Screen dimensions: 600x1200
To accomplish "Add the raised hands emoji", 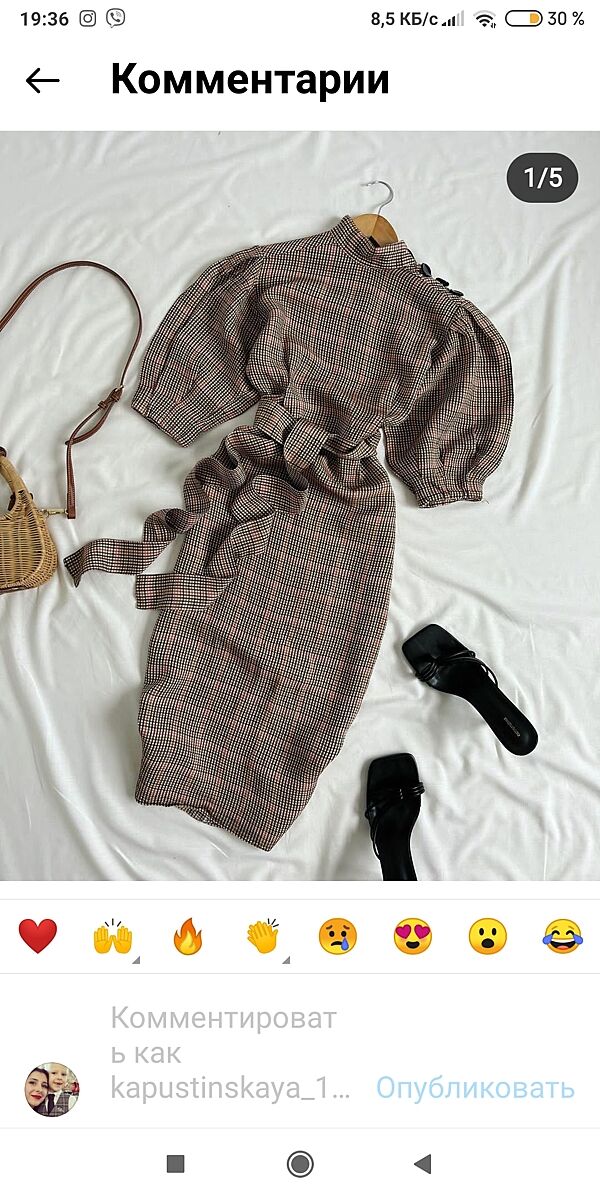I will (x=113, y=937).
